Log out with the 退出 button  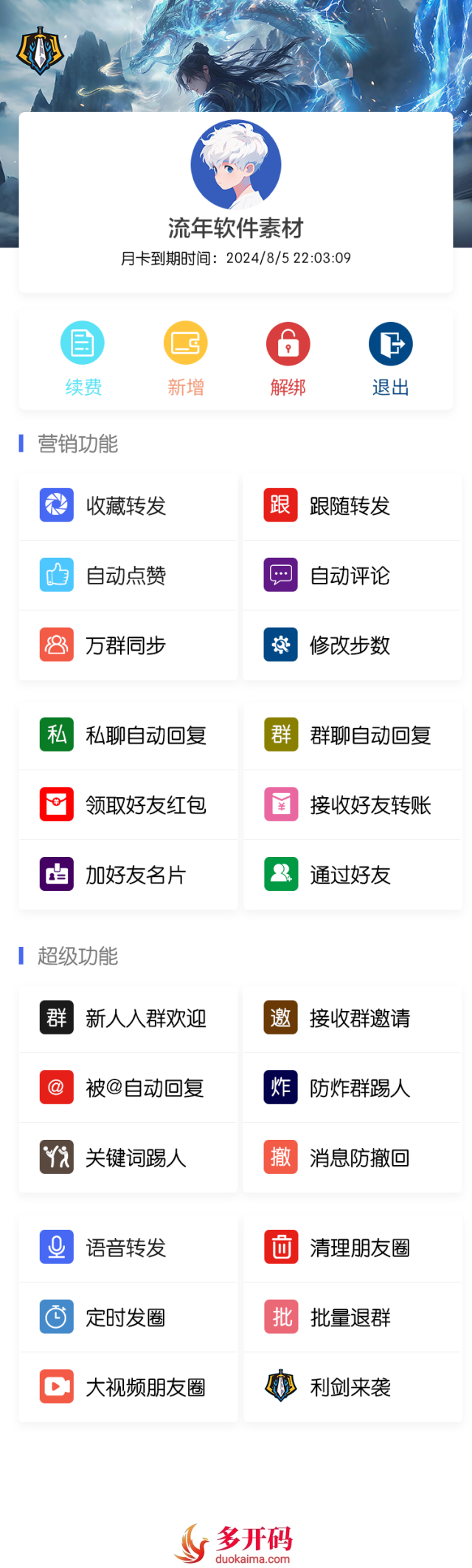tap(390, 359)
